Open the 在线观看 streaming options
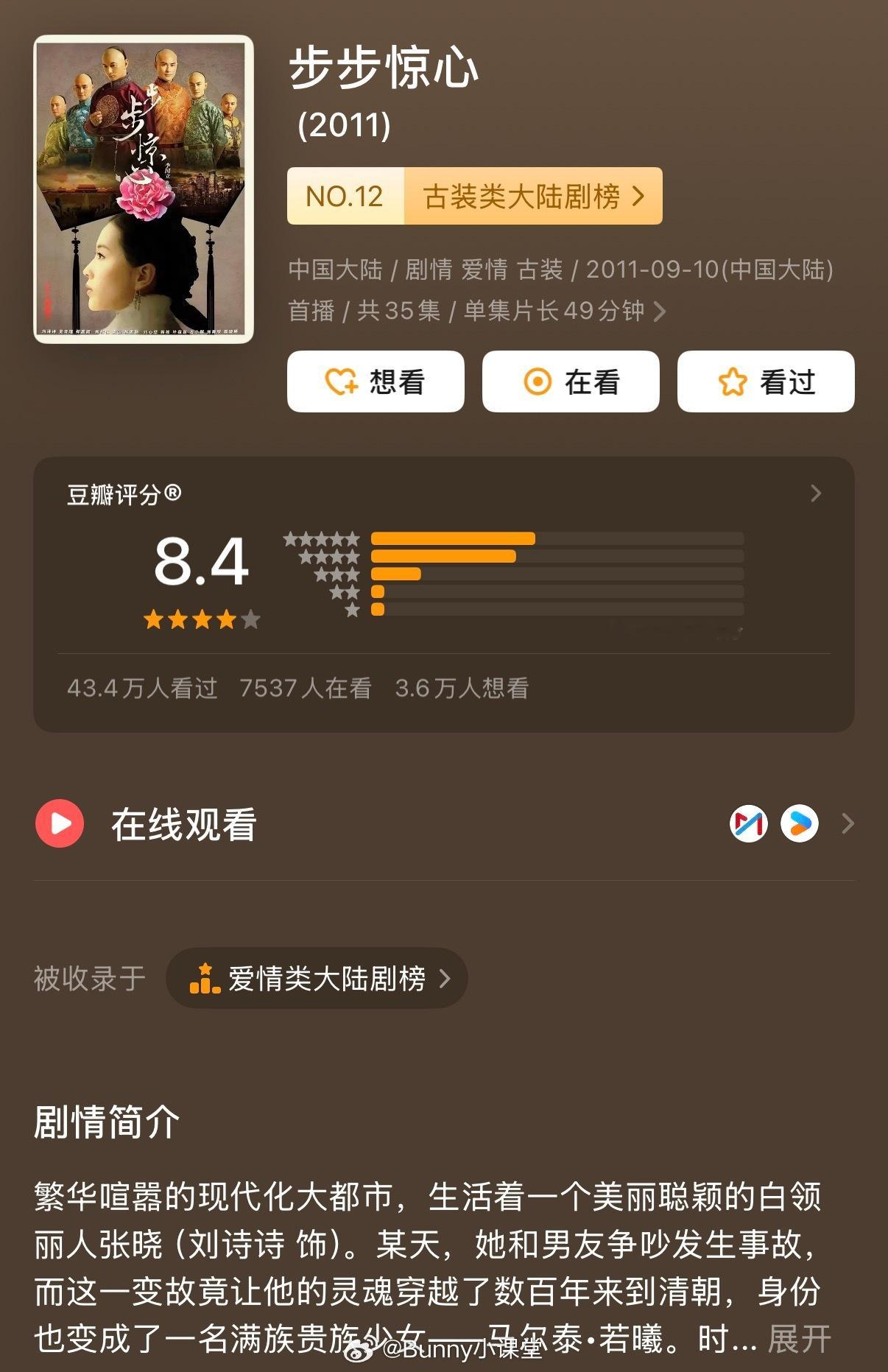 [x=444, y=823]
